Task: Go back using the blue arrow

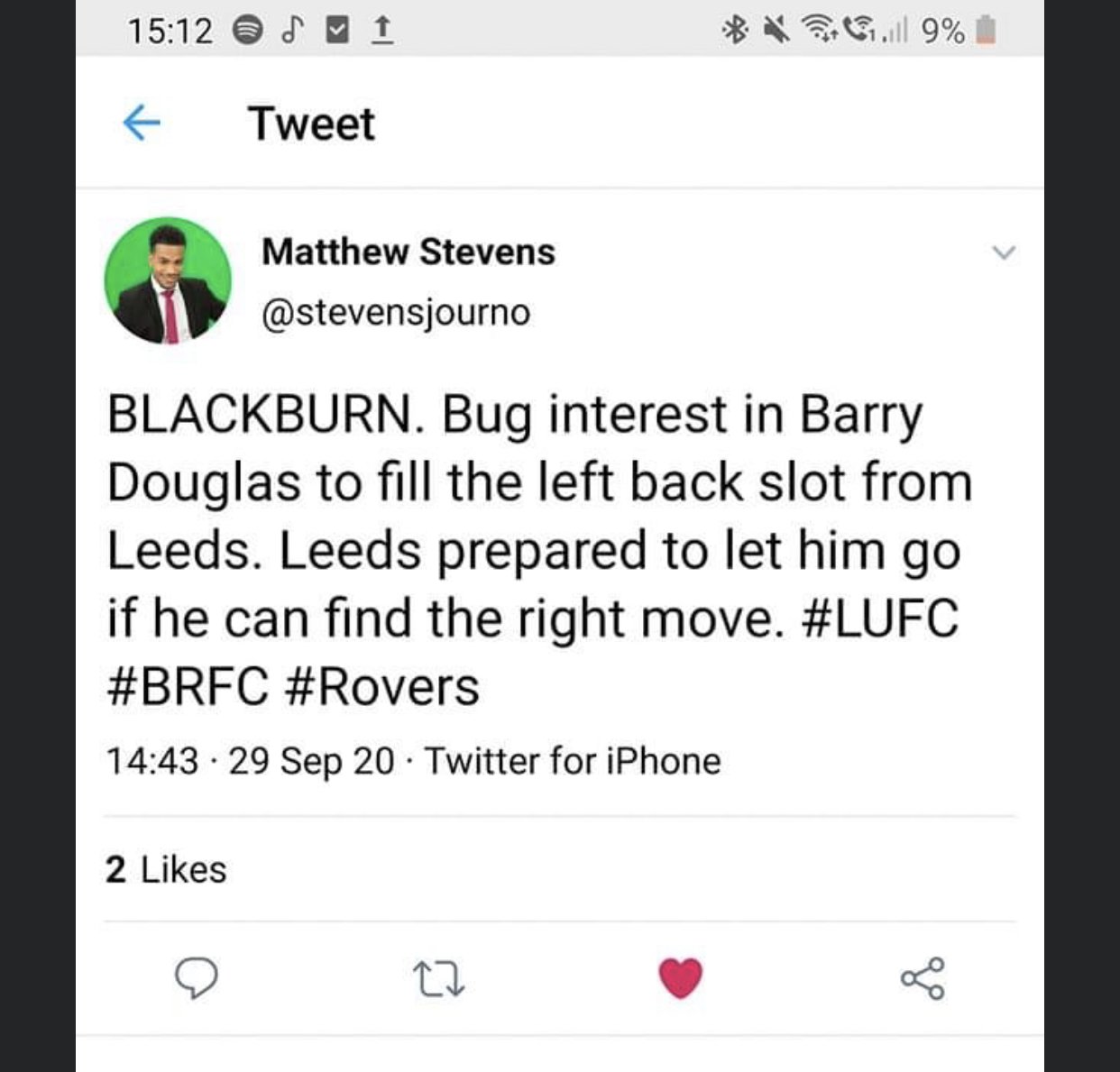Action: coord(142,123)
